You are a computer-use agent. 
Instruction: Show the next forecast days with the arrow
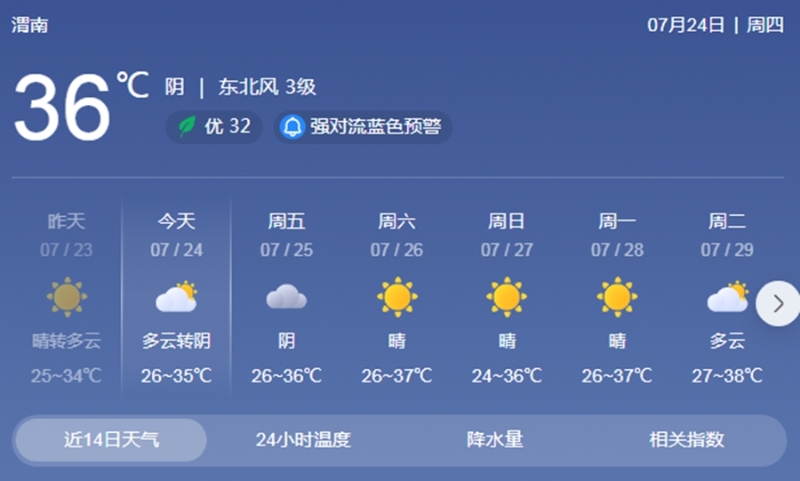click(x=778, y=303)
